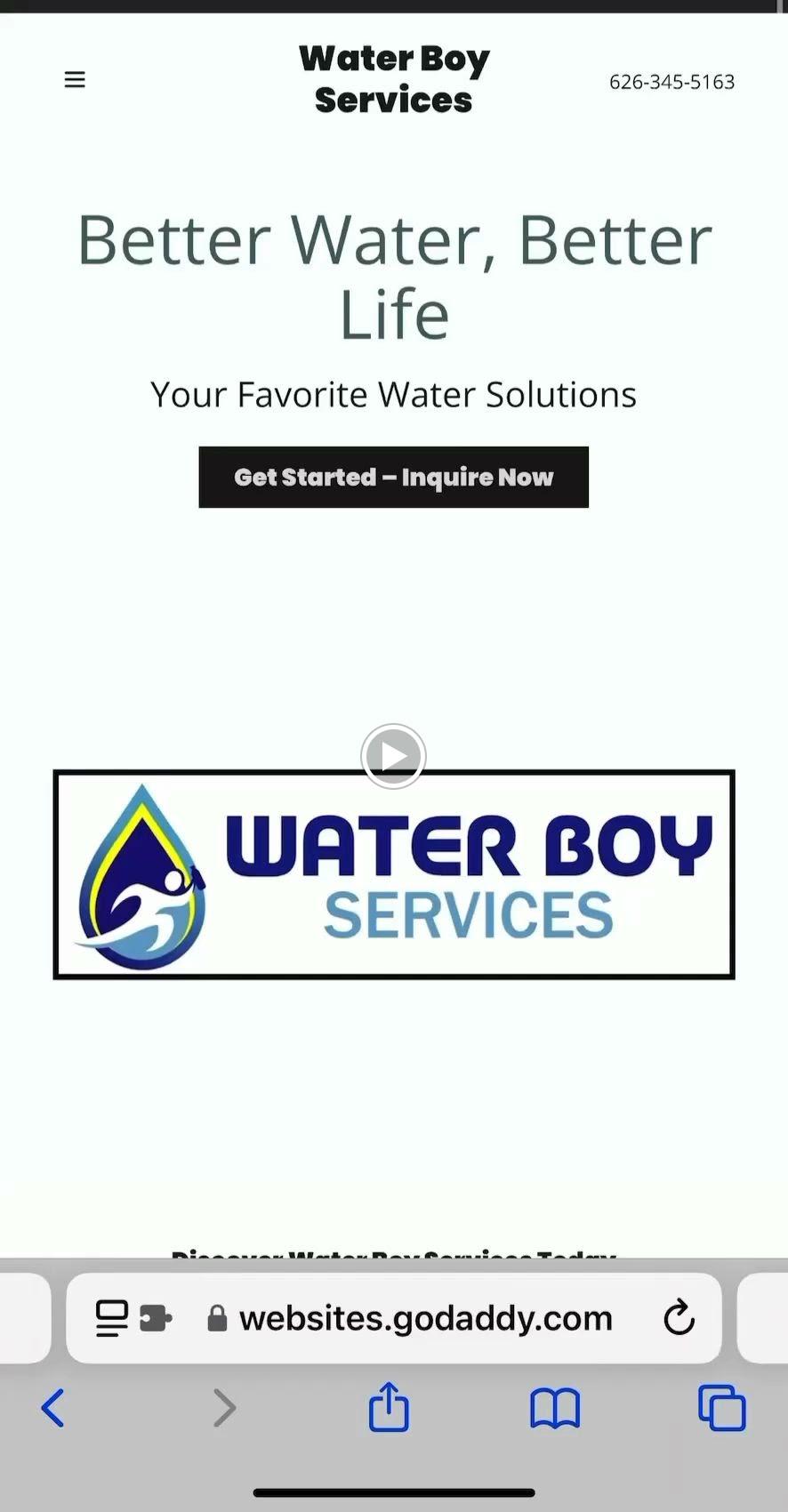The height and width of the screenshot is (1512, 788).
Task: Show all open tabs
Action: tap(721, 1409)
